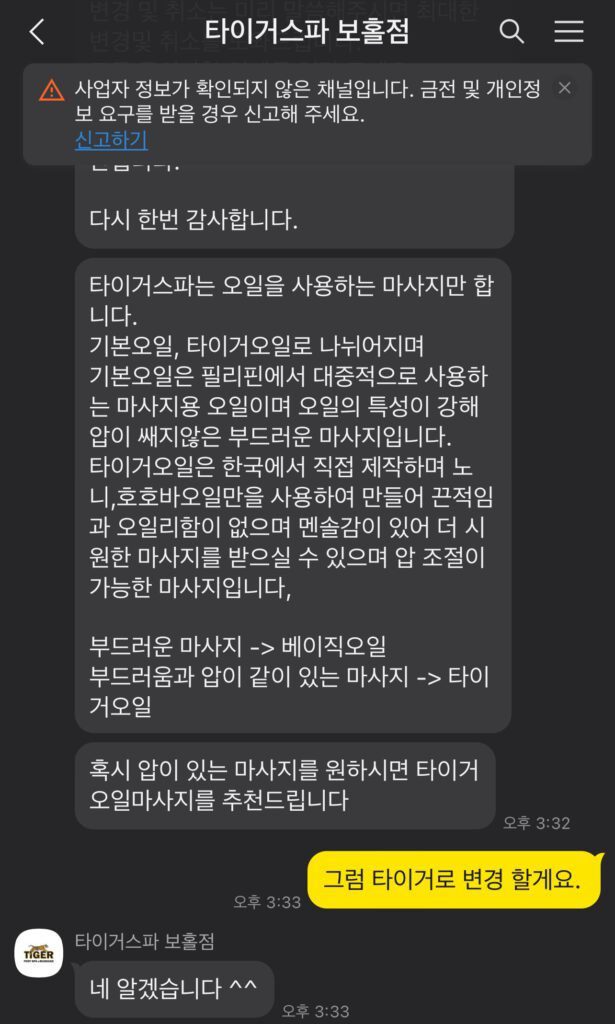Go back from the 타이거스파 보홀점 chat
This screenshot has width=615, height=1024.
tap(37, 32)
